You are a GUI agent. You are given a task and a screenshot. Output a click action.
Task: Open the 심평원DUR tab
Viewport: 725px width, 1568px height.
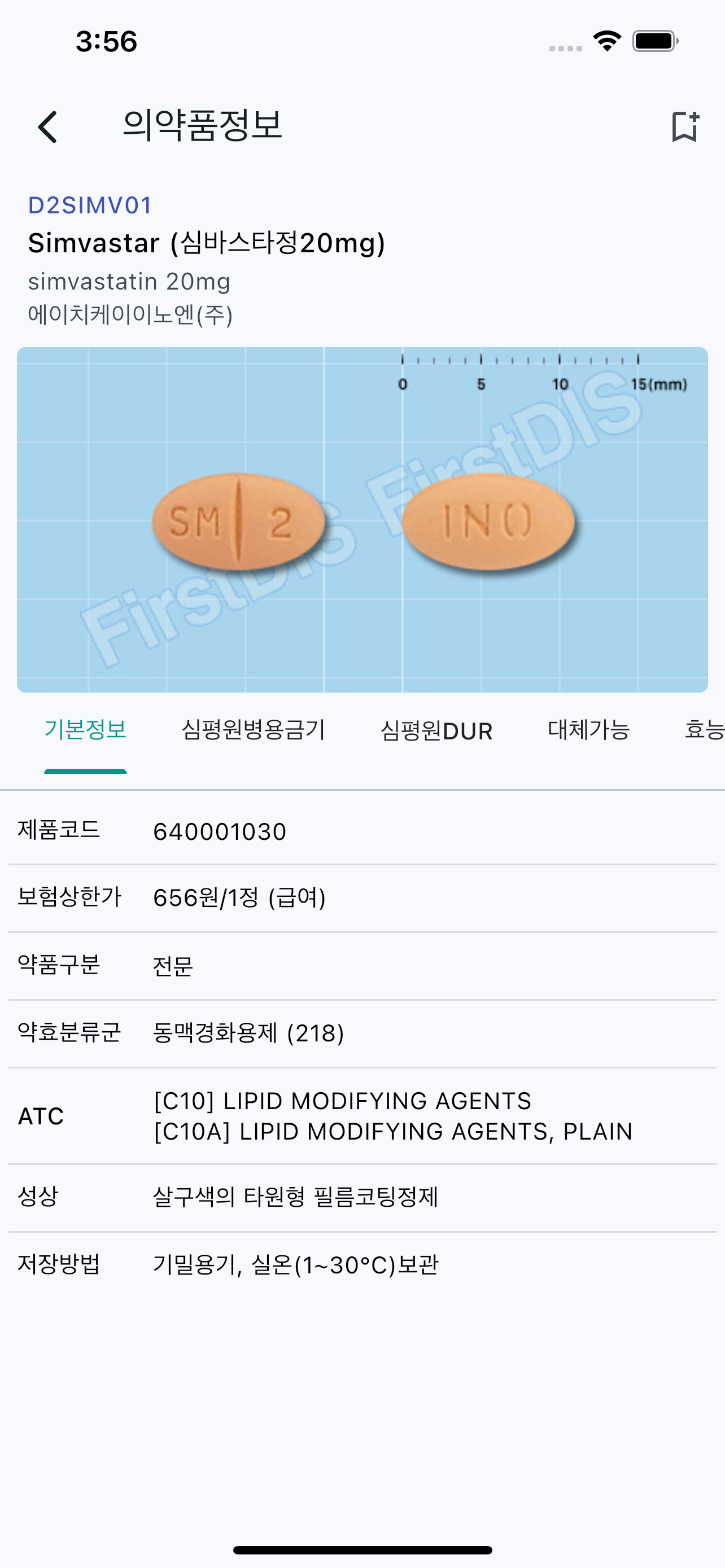436,730
